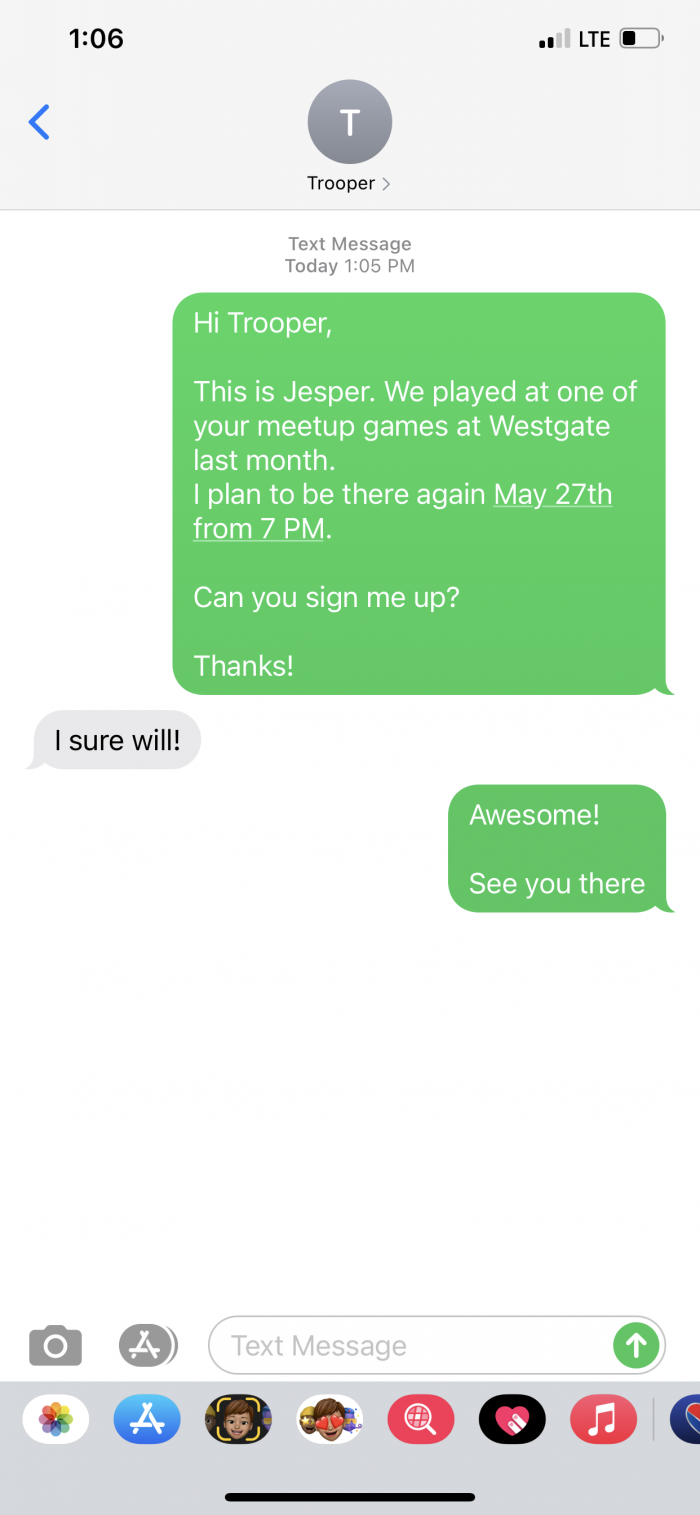Open the Memoji camera app

238,1419
